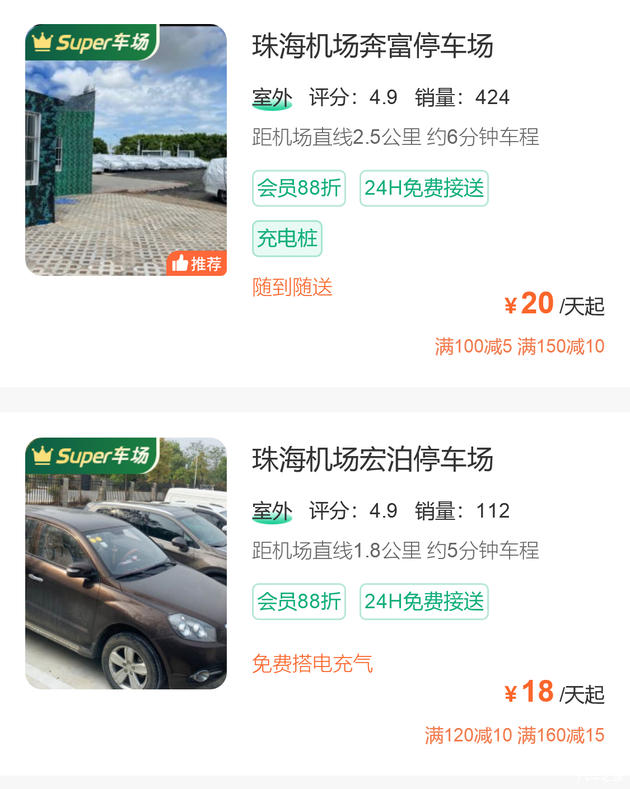Open the 珠海机场奔富停车场 listing
630x789 pixels.
click(372, 46)
